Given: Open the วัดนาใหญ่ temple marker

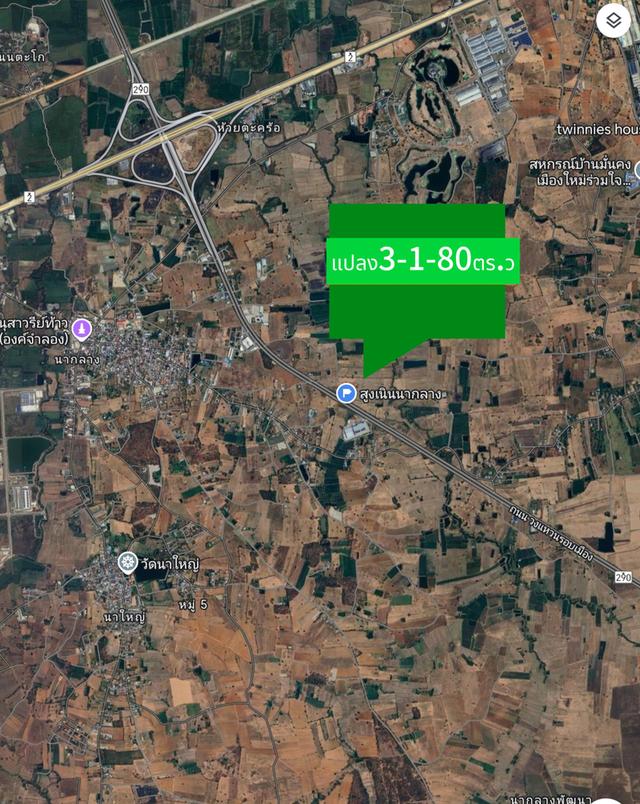Looking at the screenshot, I should 127,562.
